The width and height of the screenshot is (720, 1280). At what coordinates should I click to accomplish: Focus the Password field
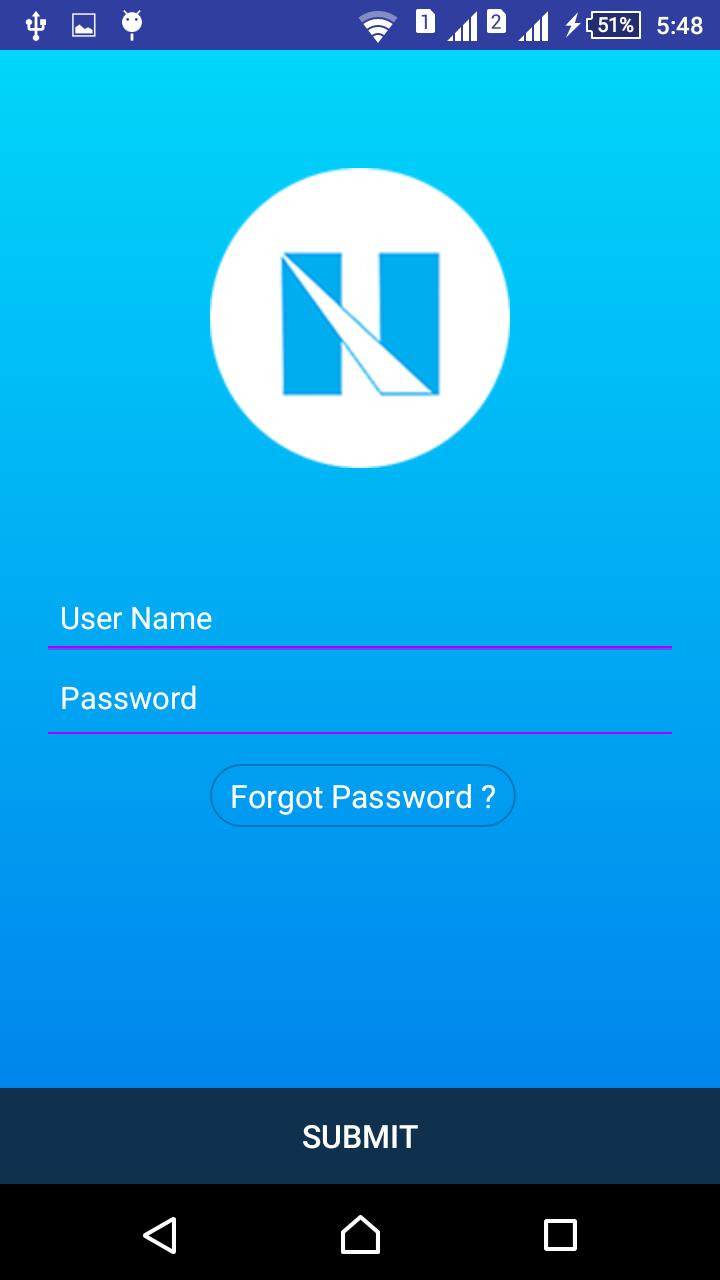tap(360, 699)
